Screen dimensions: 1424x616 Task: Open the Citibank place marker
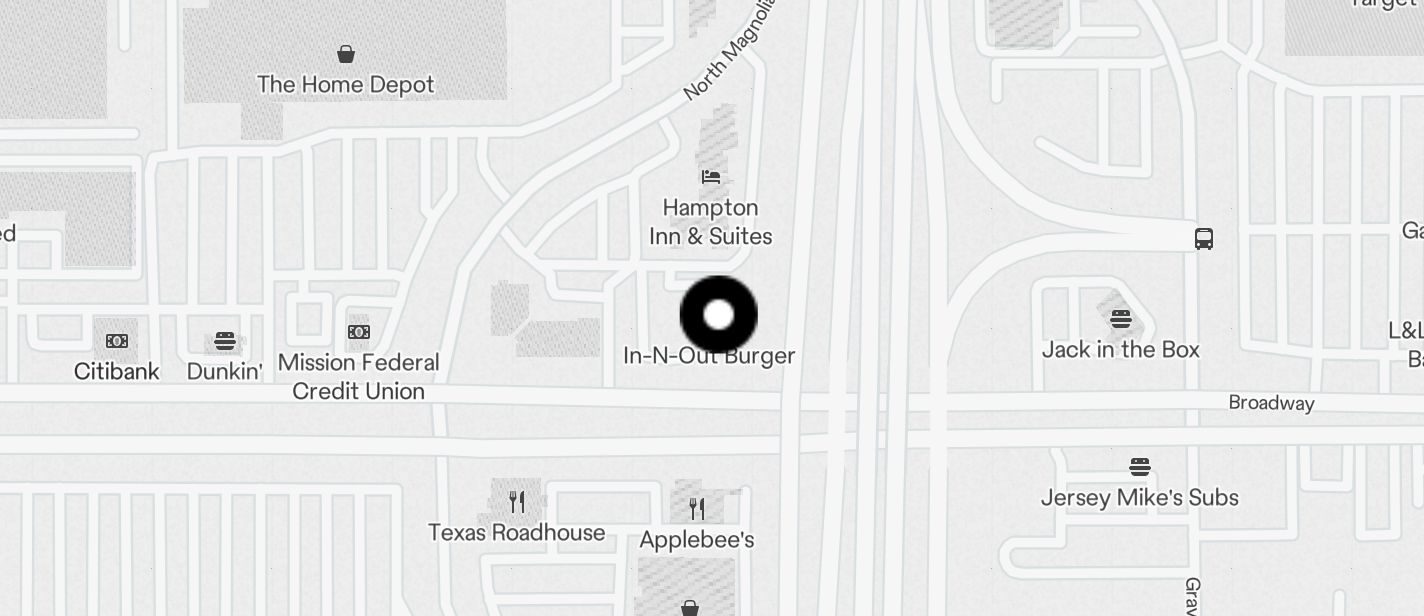117,341
